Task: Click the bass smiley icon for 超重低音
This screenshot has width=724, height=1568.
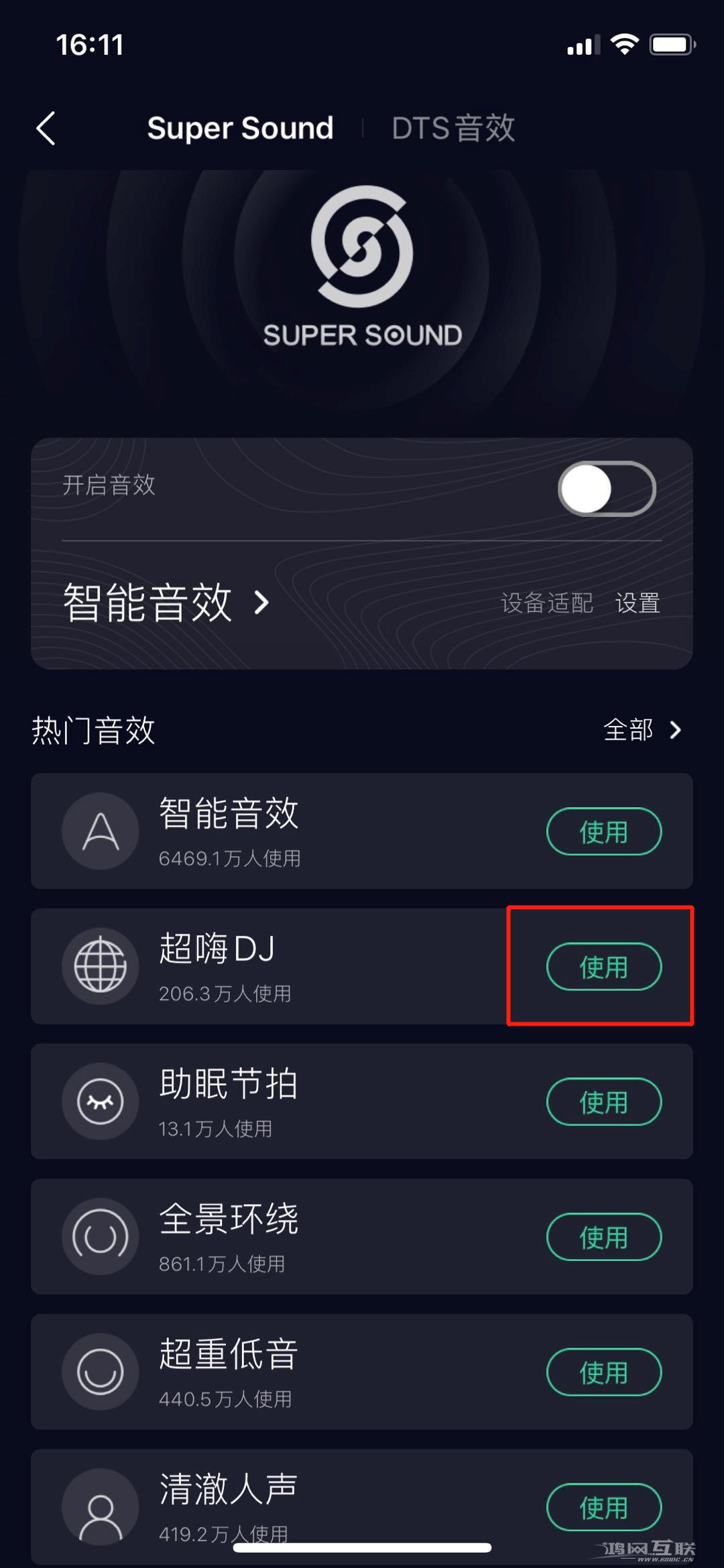Action: click(x=101, y=1372)
